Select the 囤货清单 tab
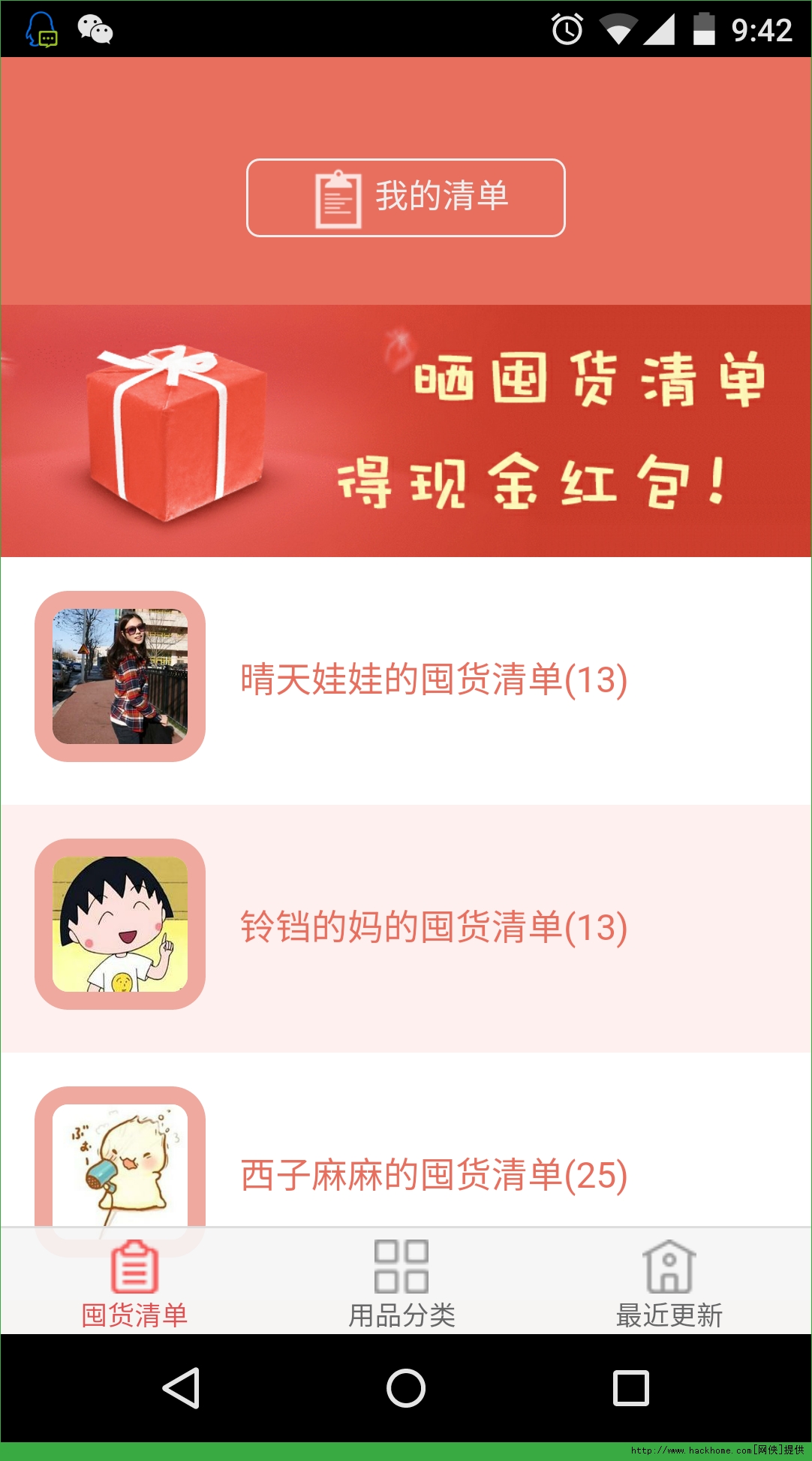Image resolution: width=812 pixels, height=1461 pixels. 135,1282
